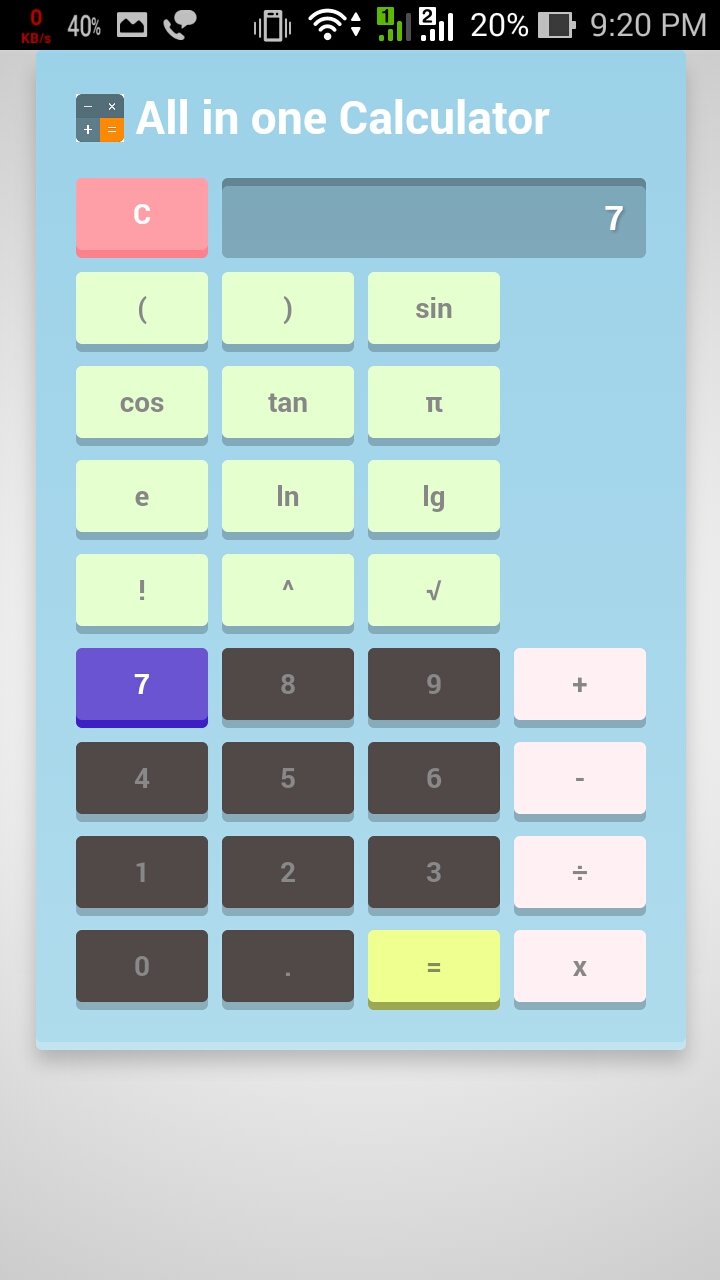Enter digit 8
This screenshot has width=720, height=1280.
point(288,687)
